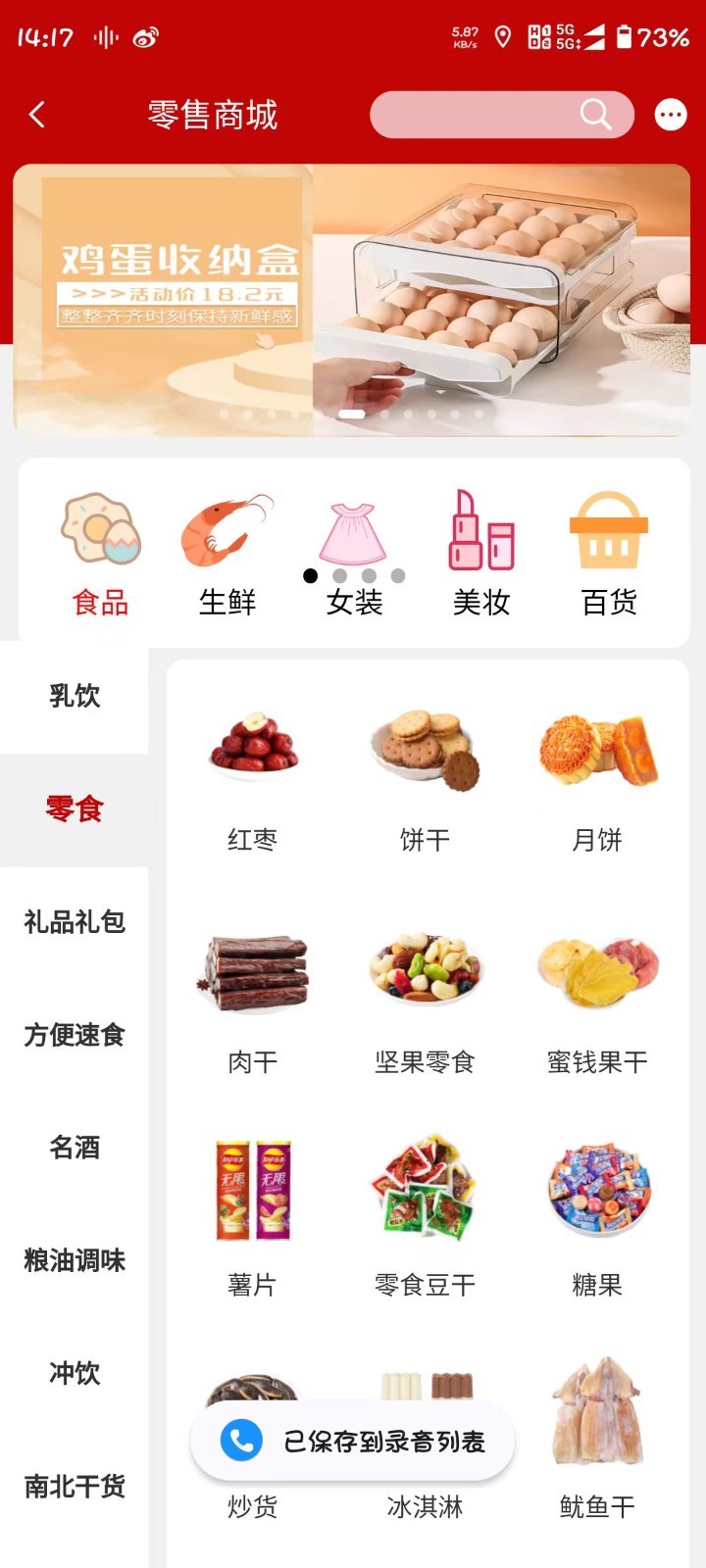The image size is (706, 1568).
Task: Go back using the top-left arrow
Action: pos(37,115)
